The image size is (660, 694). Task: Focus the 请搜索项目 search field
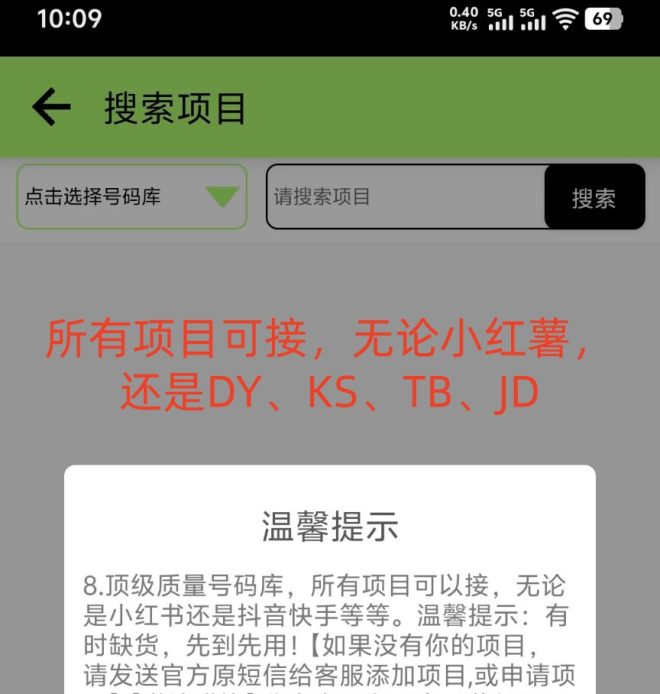click(x=405, y=197)
